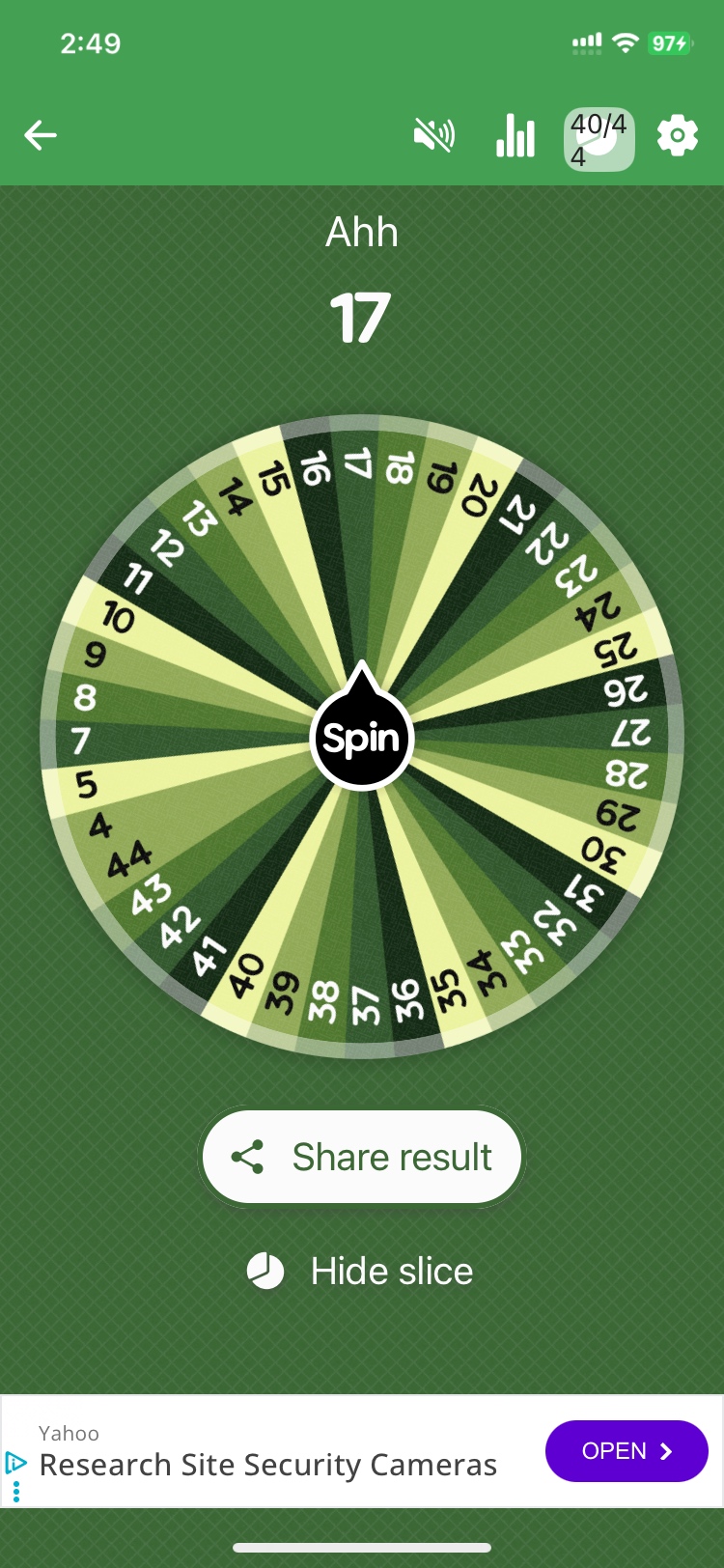This screenshot has width=724, height=1568.
Task: Open the 40/44 slices counter
Action: (599, 139)
